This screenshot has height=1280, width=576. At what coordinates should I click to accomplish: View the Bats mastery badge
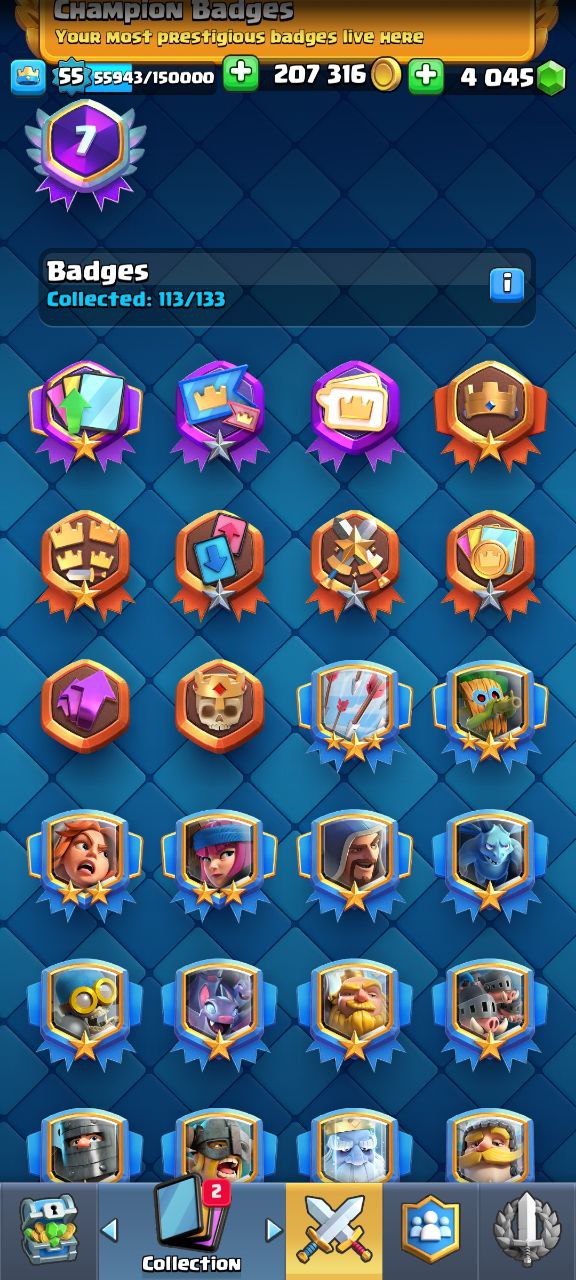point(220,1012)
